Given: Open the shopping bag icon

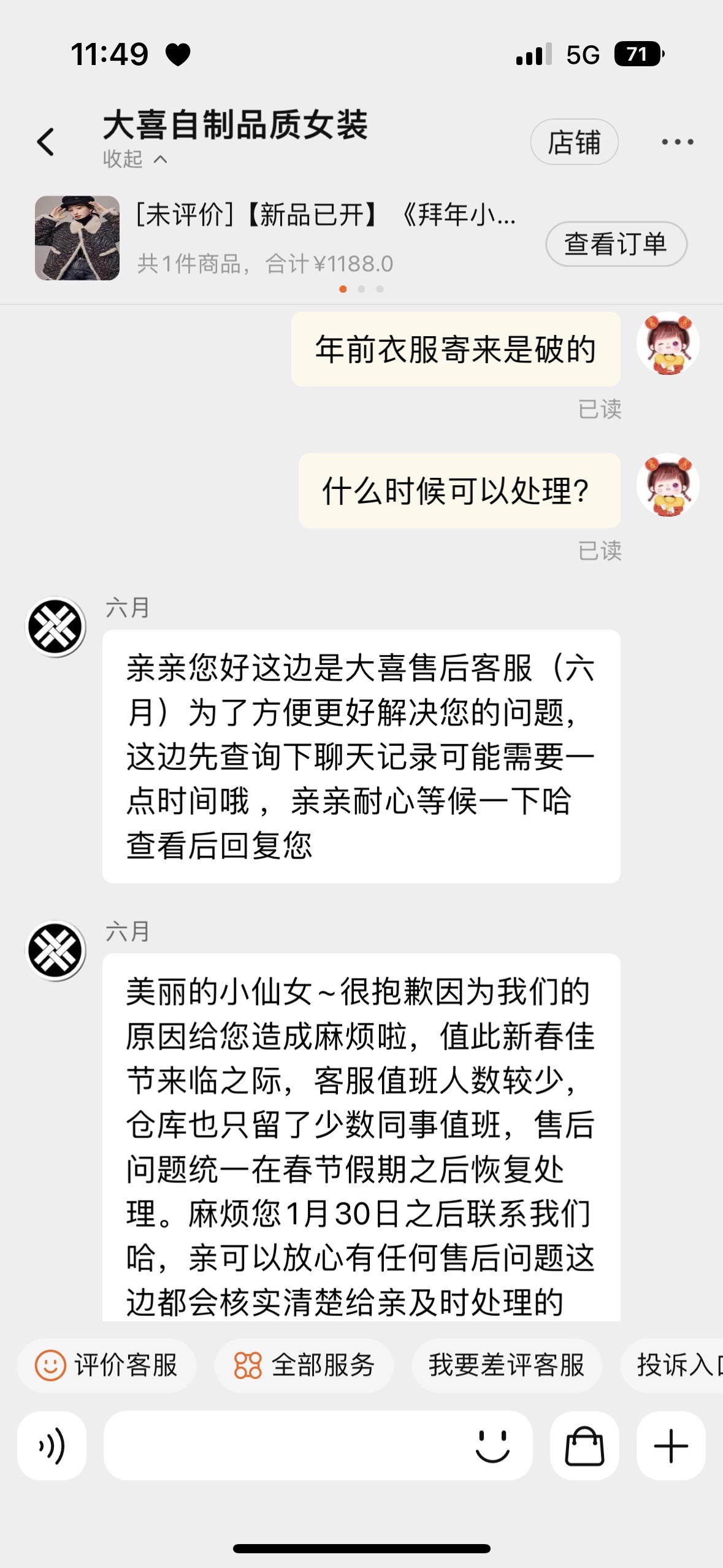Looking at the screenshot, I should point(584,1446).
